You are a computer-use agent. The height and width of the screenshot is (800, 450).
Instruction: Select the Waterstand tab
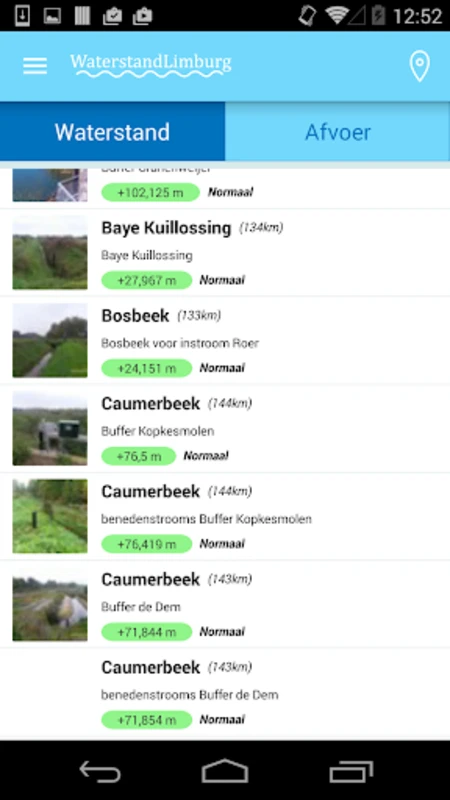[112, 132]
